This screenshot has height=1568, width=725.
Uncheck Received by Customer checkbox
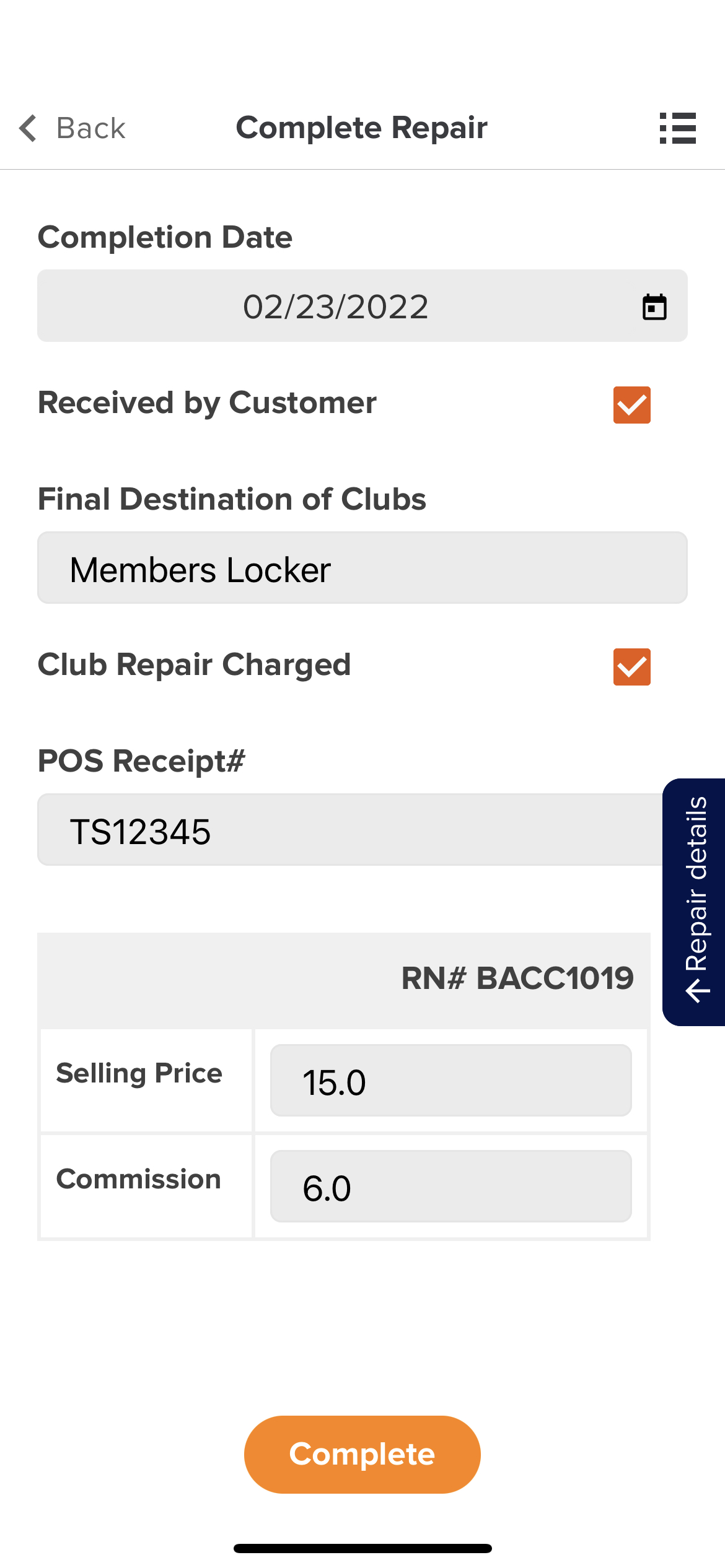(631, 405)
